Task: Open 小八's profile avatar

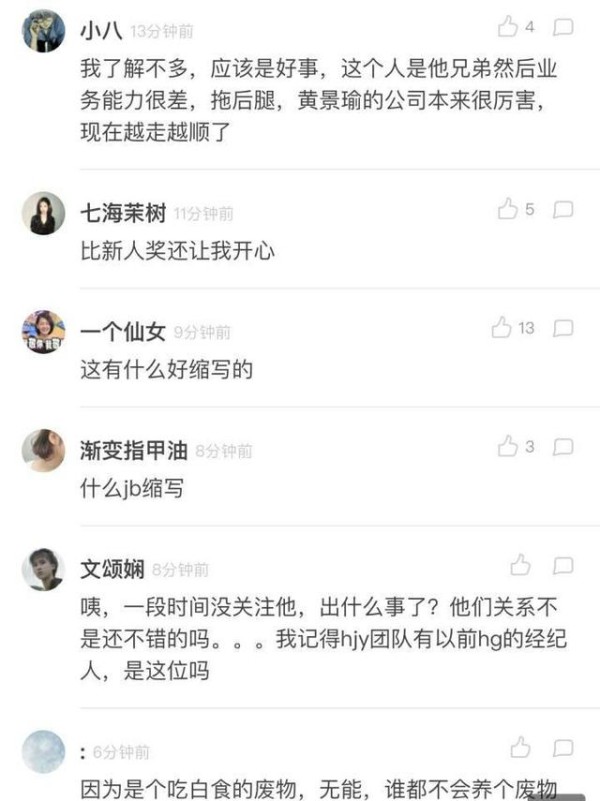Action: 43,30
